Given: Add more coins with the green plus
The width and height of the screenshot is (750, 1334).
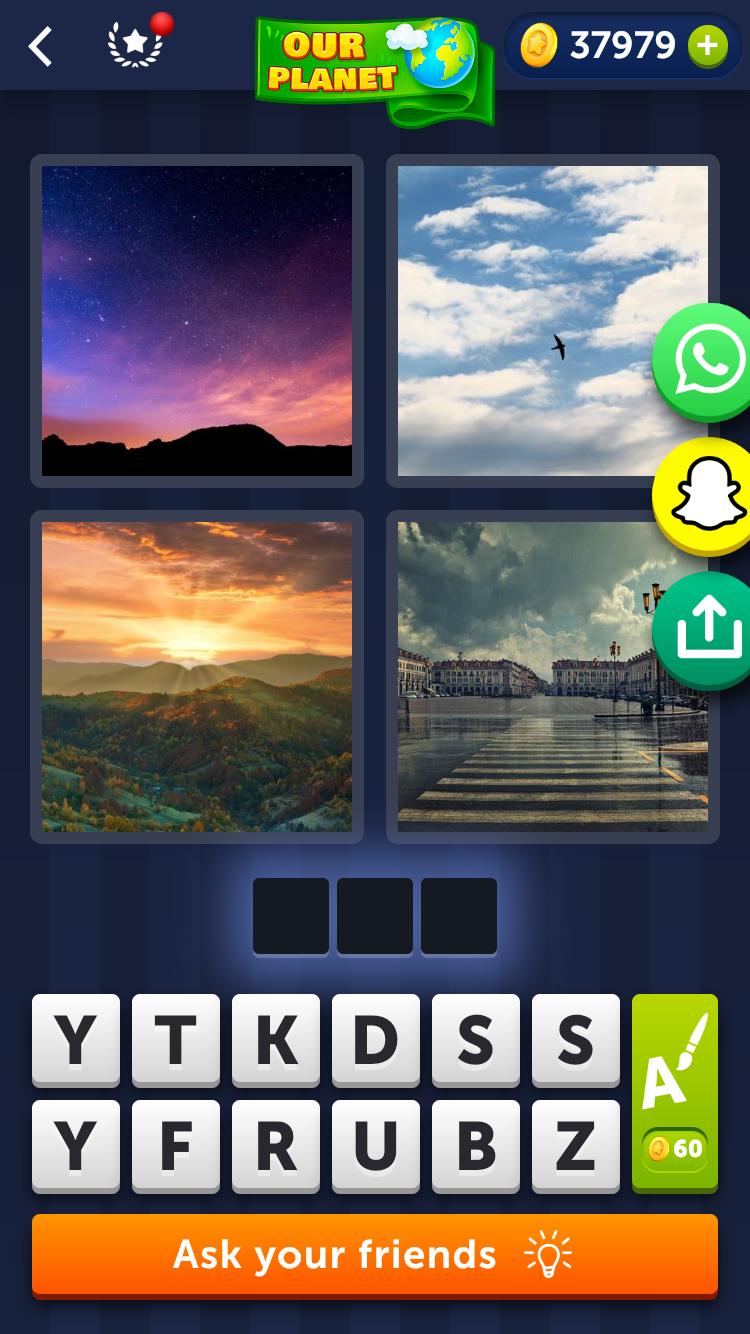Looking at the screenshot, I should point(707,46).
